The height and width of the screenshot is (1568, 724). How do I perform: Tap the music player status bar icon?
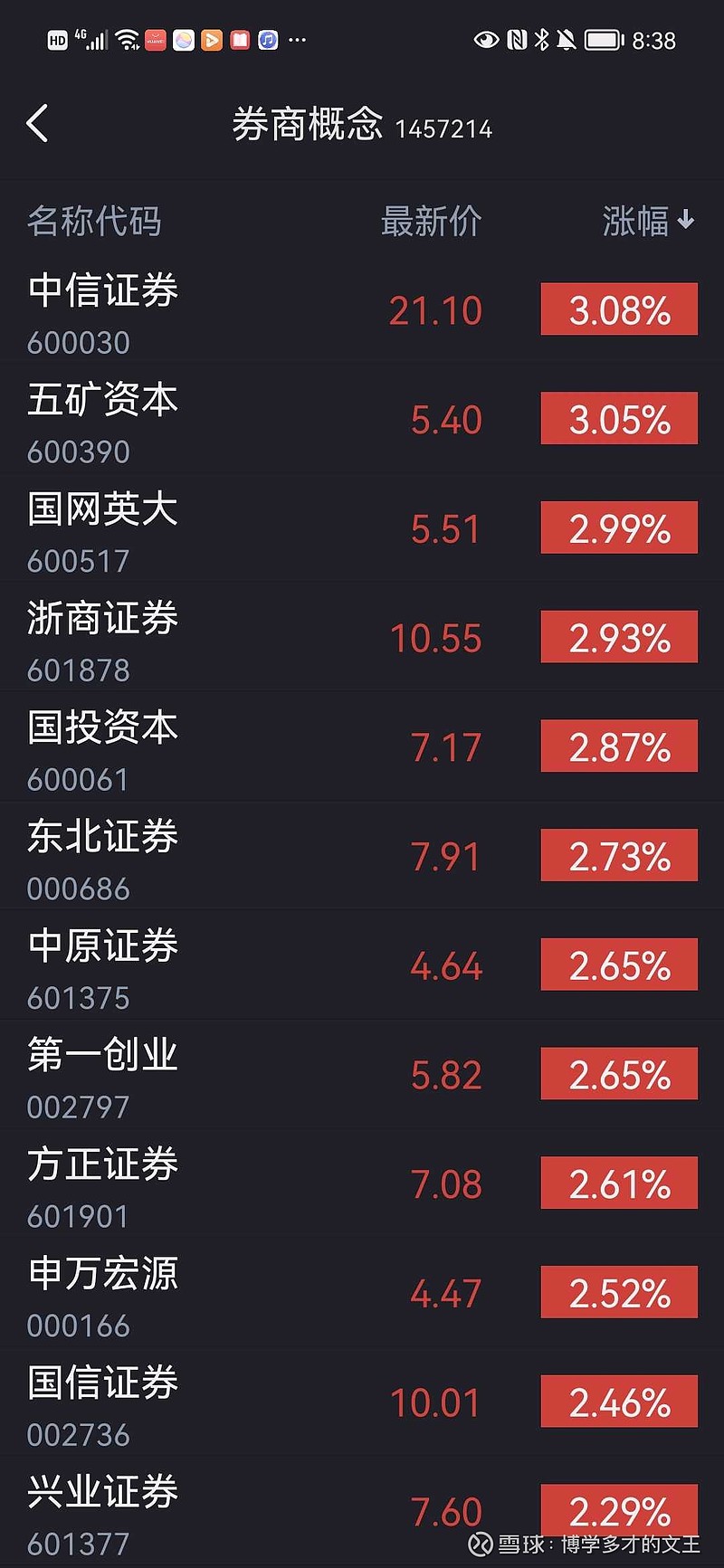pyautogui.click(x=268, y=40)
